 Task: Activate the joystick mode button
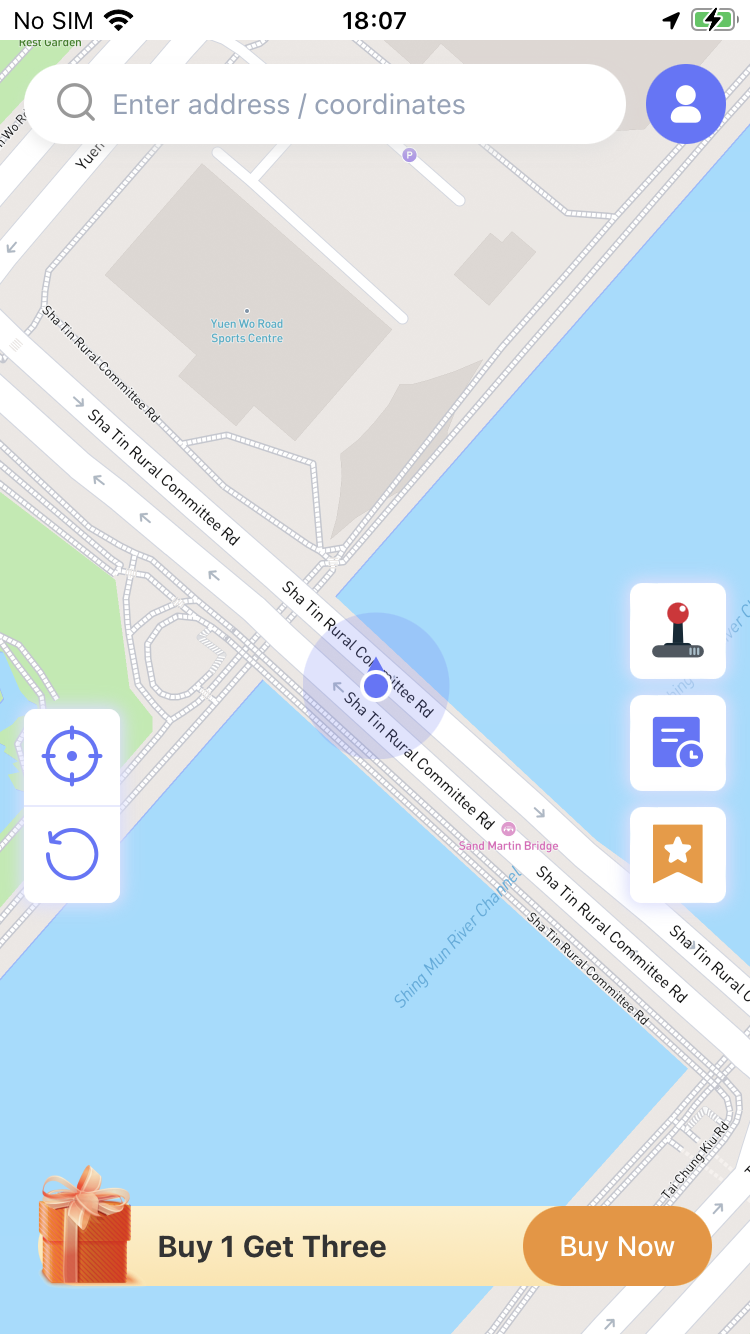tap(678, 631)
